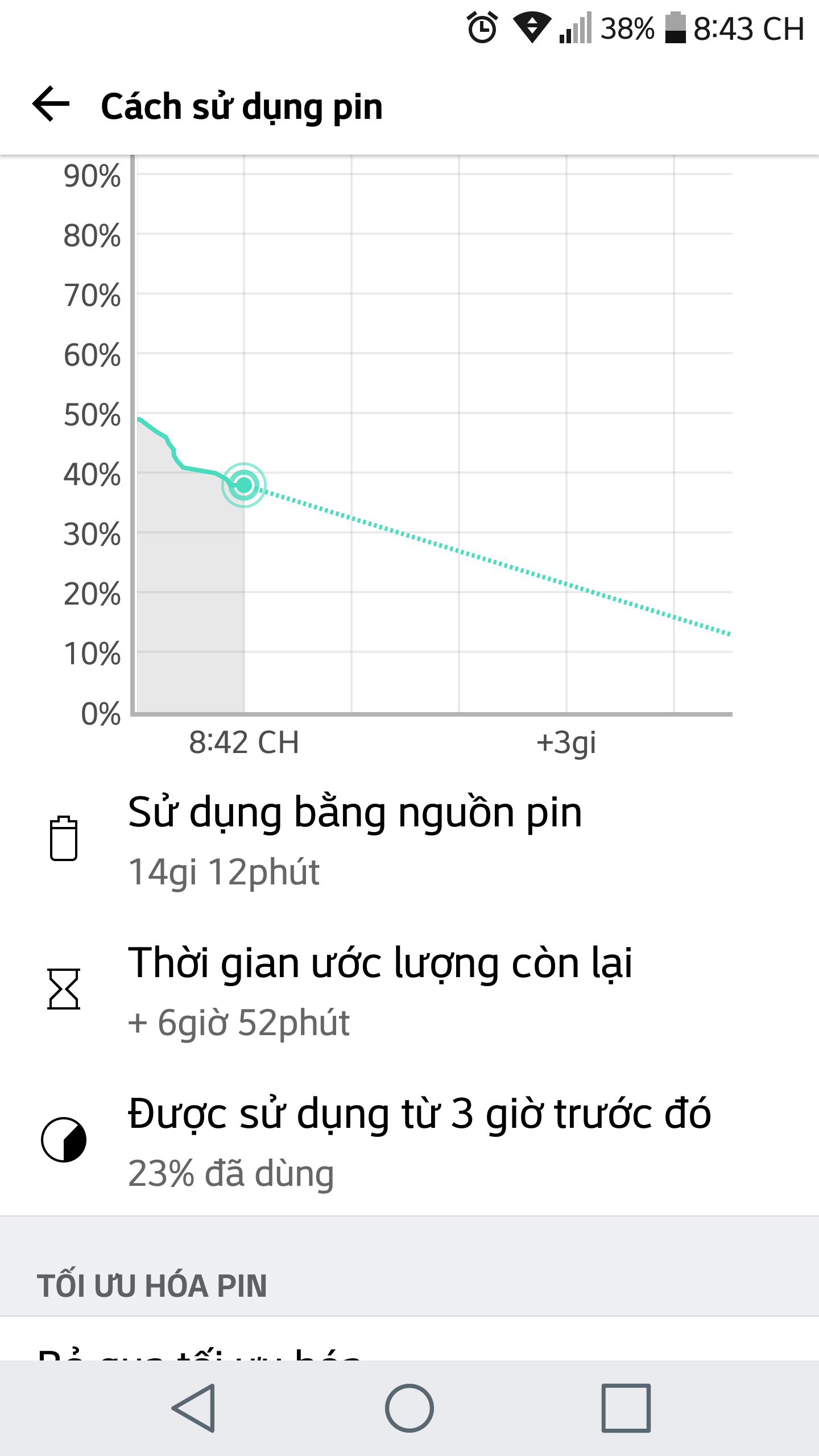
Task: Open Được sử dụng từ 3 giờ trước đó
Action: [409, 1140]
